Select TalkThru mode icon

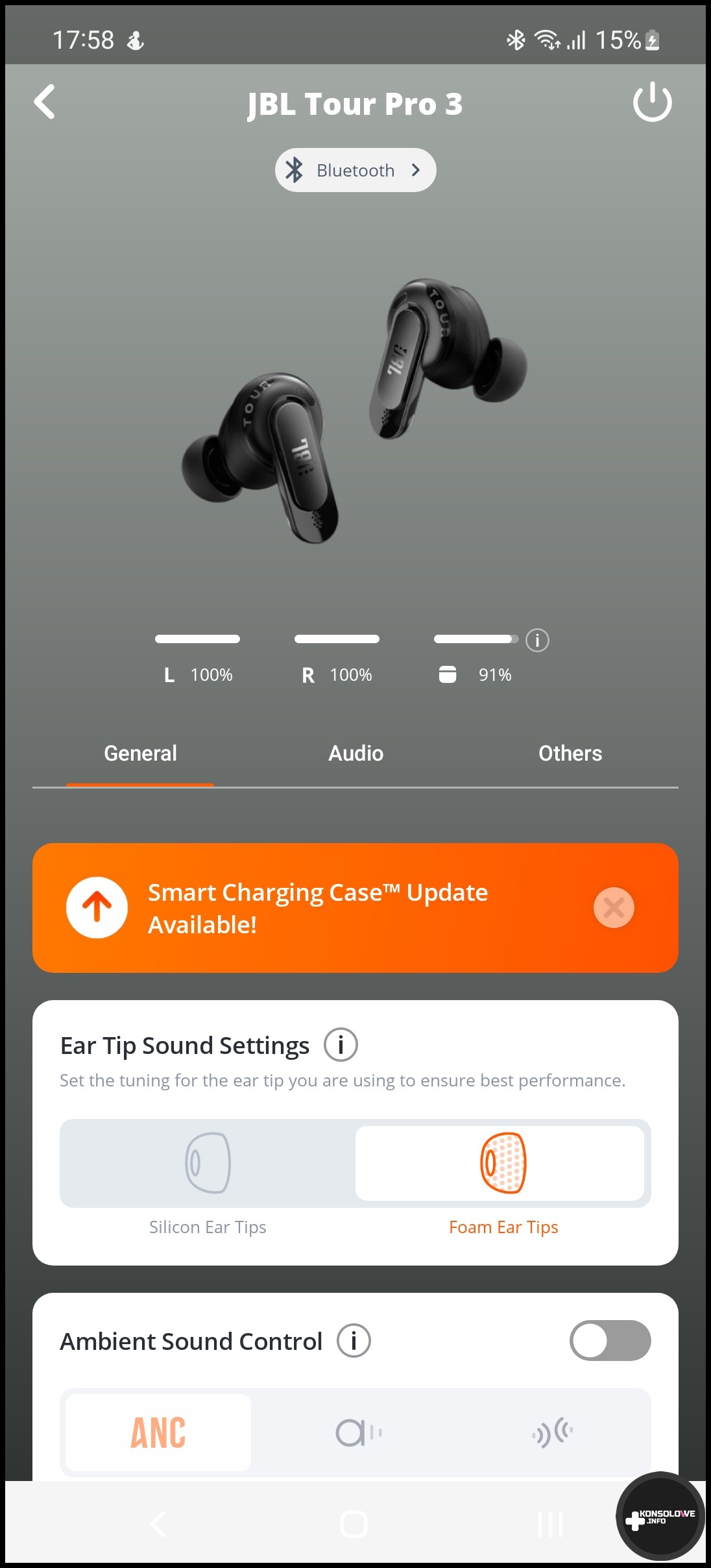coord(553,1432)
